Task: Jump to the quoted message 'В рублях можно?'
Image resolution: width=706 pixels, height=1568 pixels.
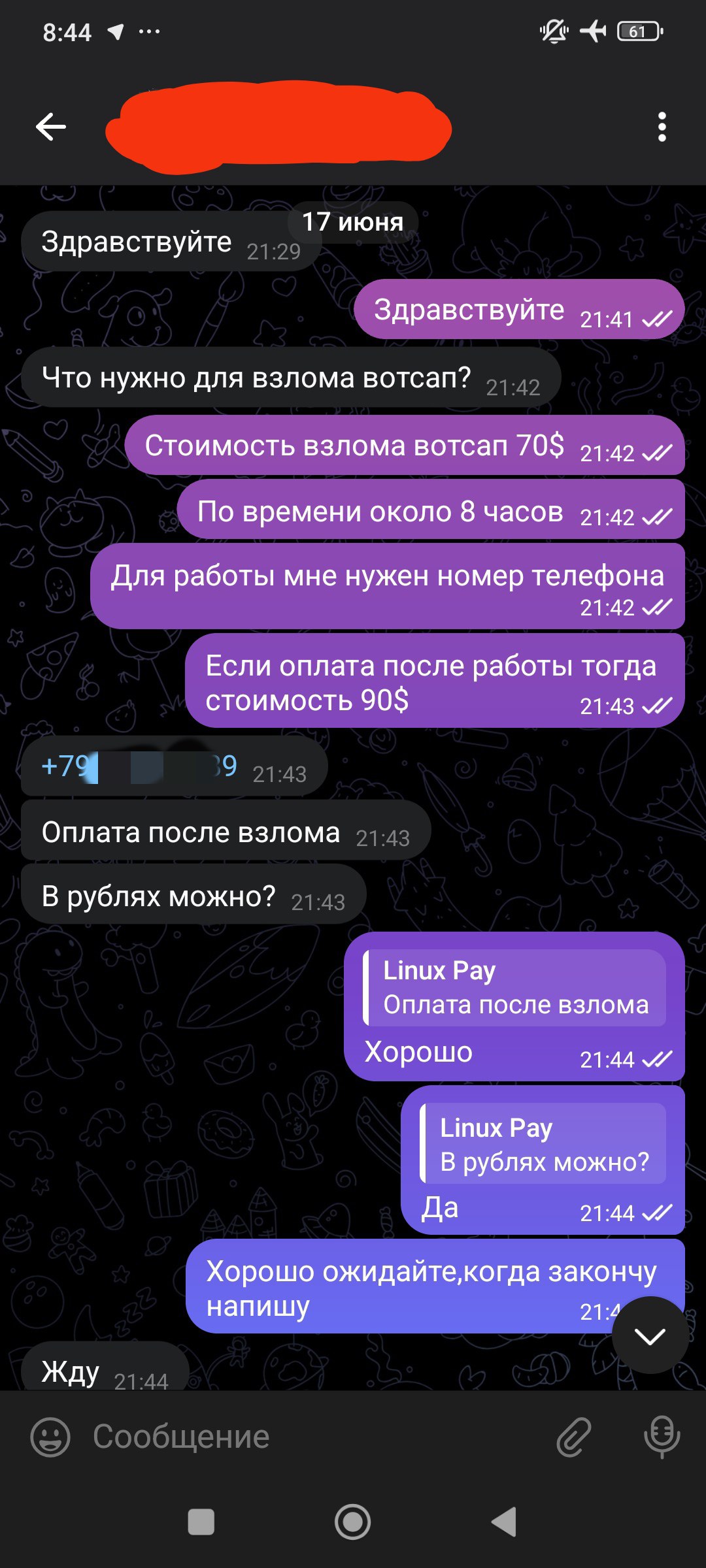Action: click(543, 1145)
